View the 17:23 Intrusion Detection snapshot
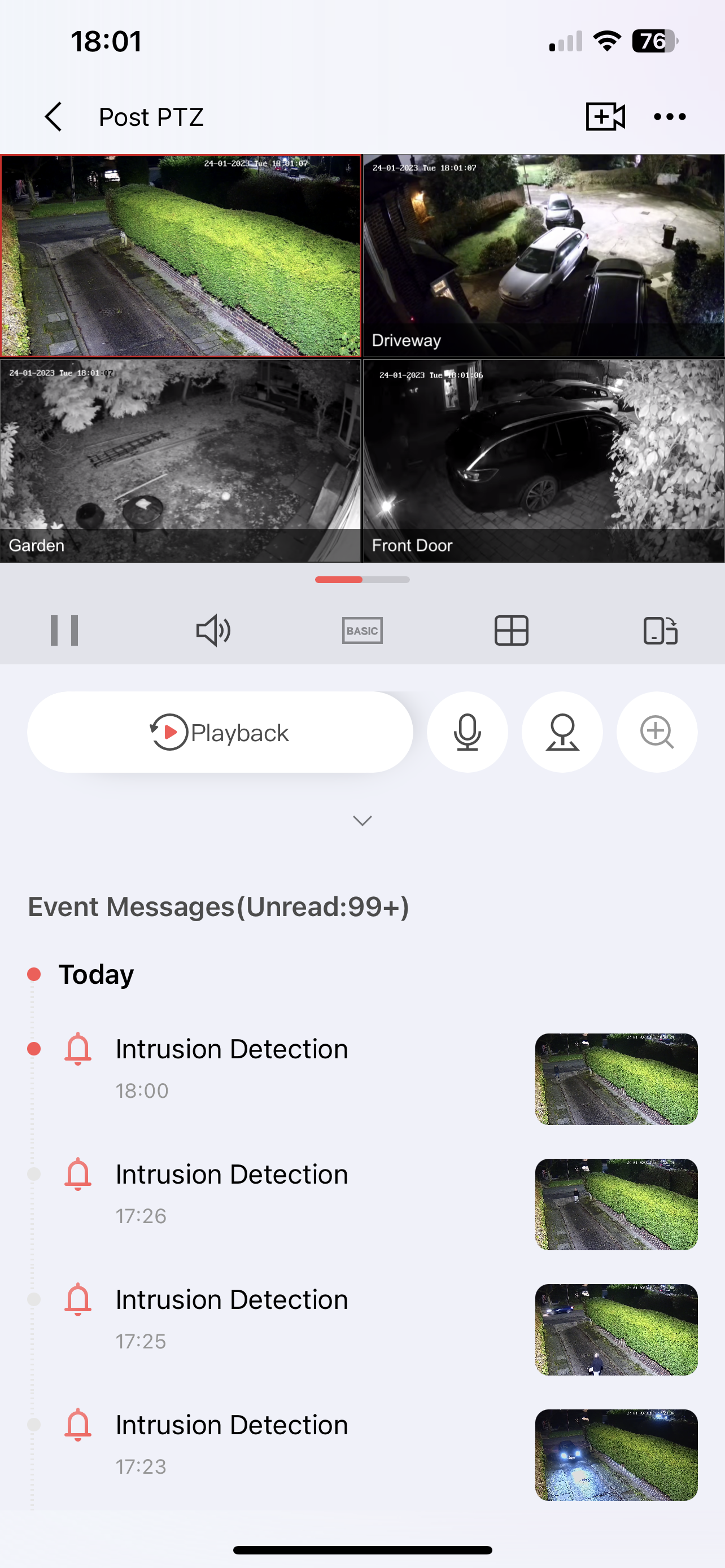Viewport: 725px width, 1568px height. point(616,1455)
